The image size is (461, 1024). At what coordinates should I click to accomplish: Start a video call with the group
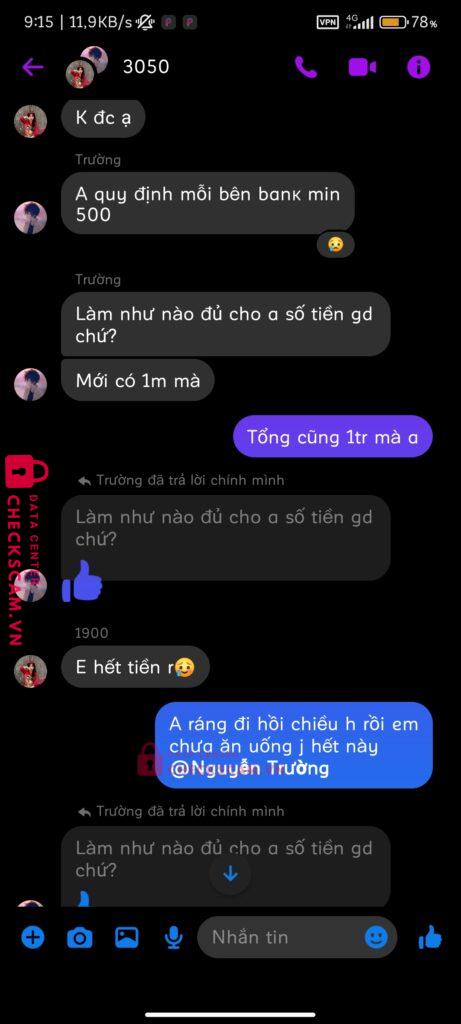pos(362,67)
